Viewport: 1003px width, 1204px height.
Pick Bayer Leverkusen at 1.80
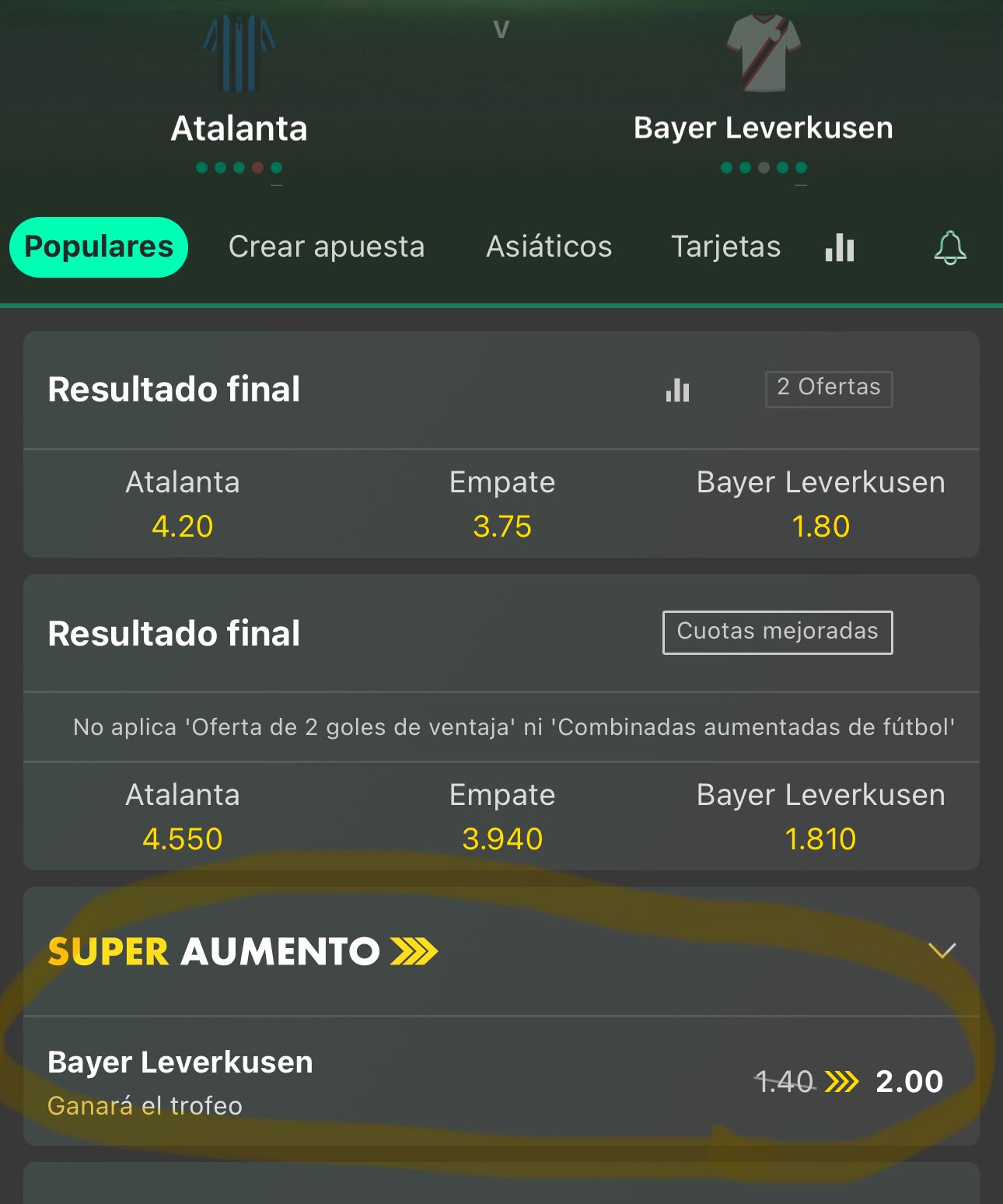pyautogui.click(x=820, y=506)
